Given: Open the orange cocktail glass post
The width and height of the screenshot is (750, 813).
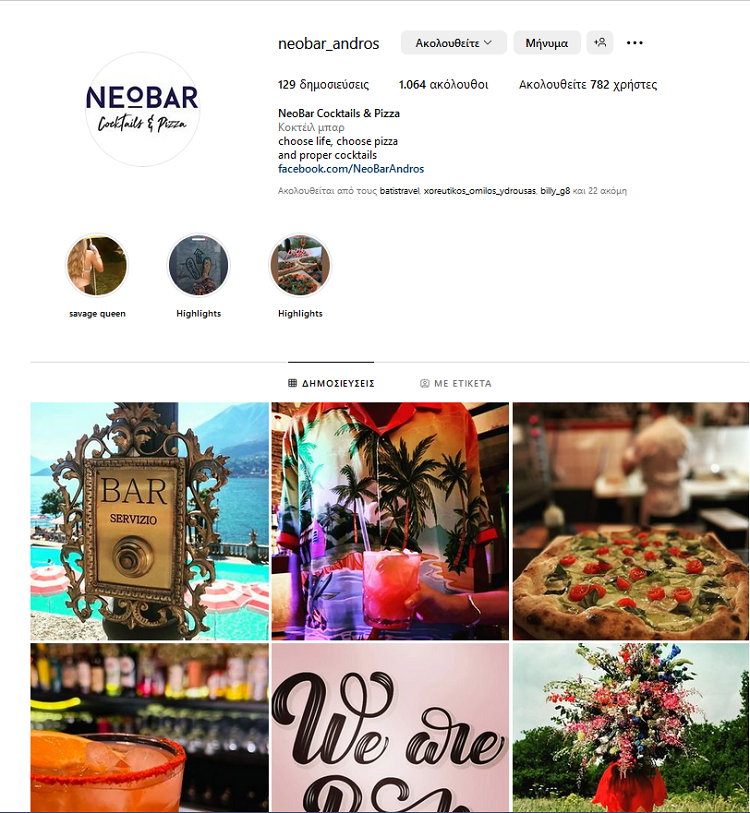Looking at the screenshot, I should pyautogui.click(x=150, y=727).
